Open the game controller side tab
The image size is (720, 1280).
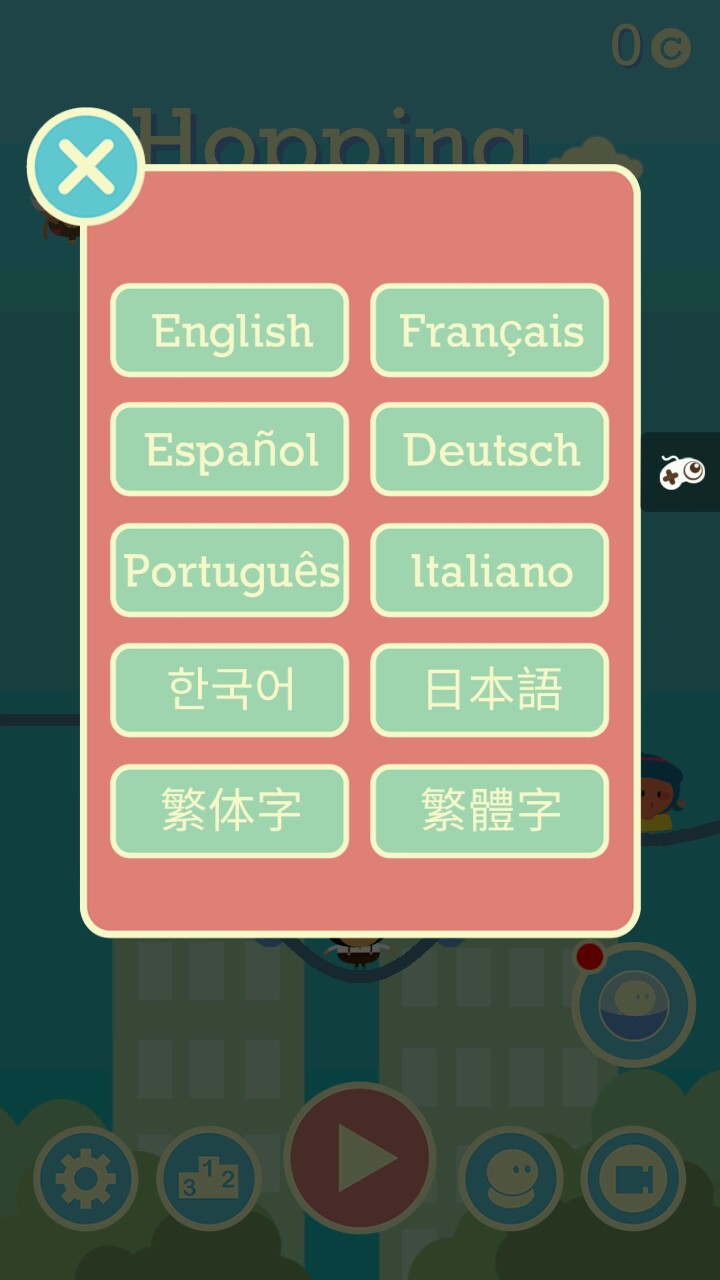pyautogui.click(x=682, y=472)
